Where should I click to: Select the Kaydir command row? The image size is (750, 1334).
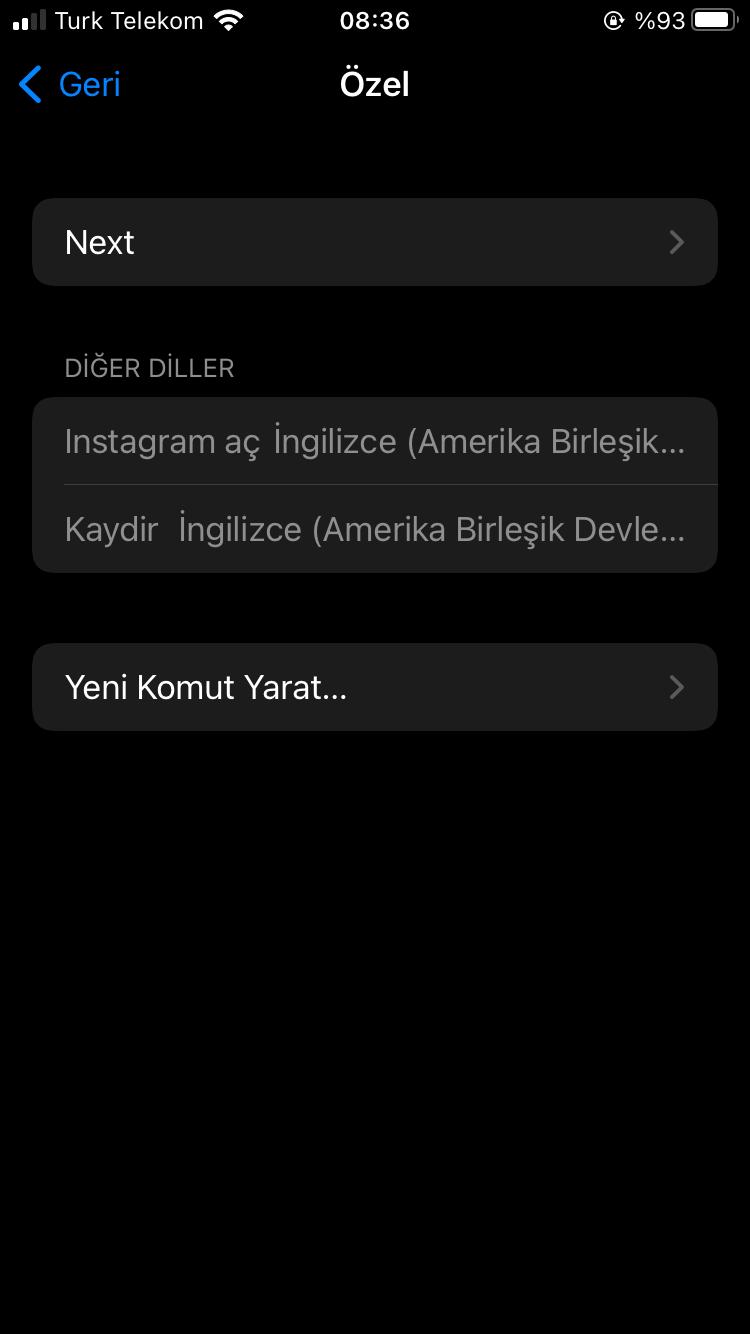click(375, 529)
